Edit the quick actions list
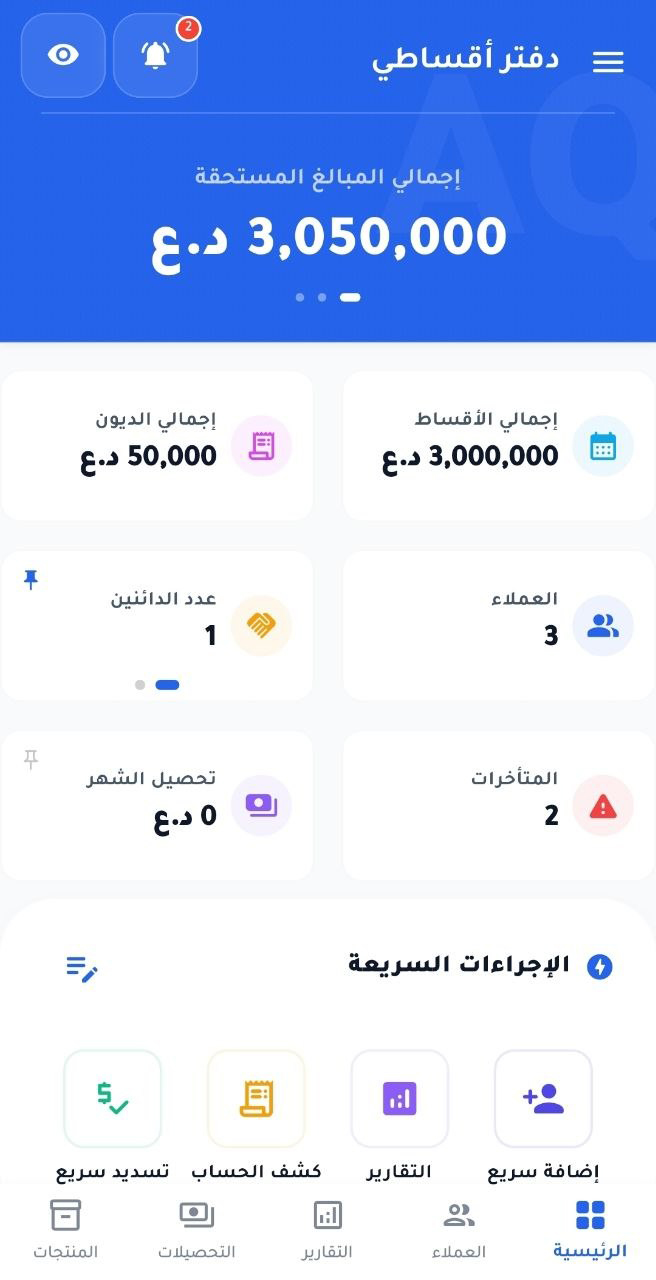The image size is (656, 1280). pos(82,967)
